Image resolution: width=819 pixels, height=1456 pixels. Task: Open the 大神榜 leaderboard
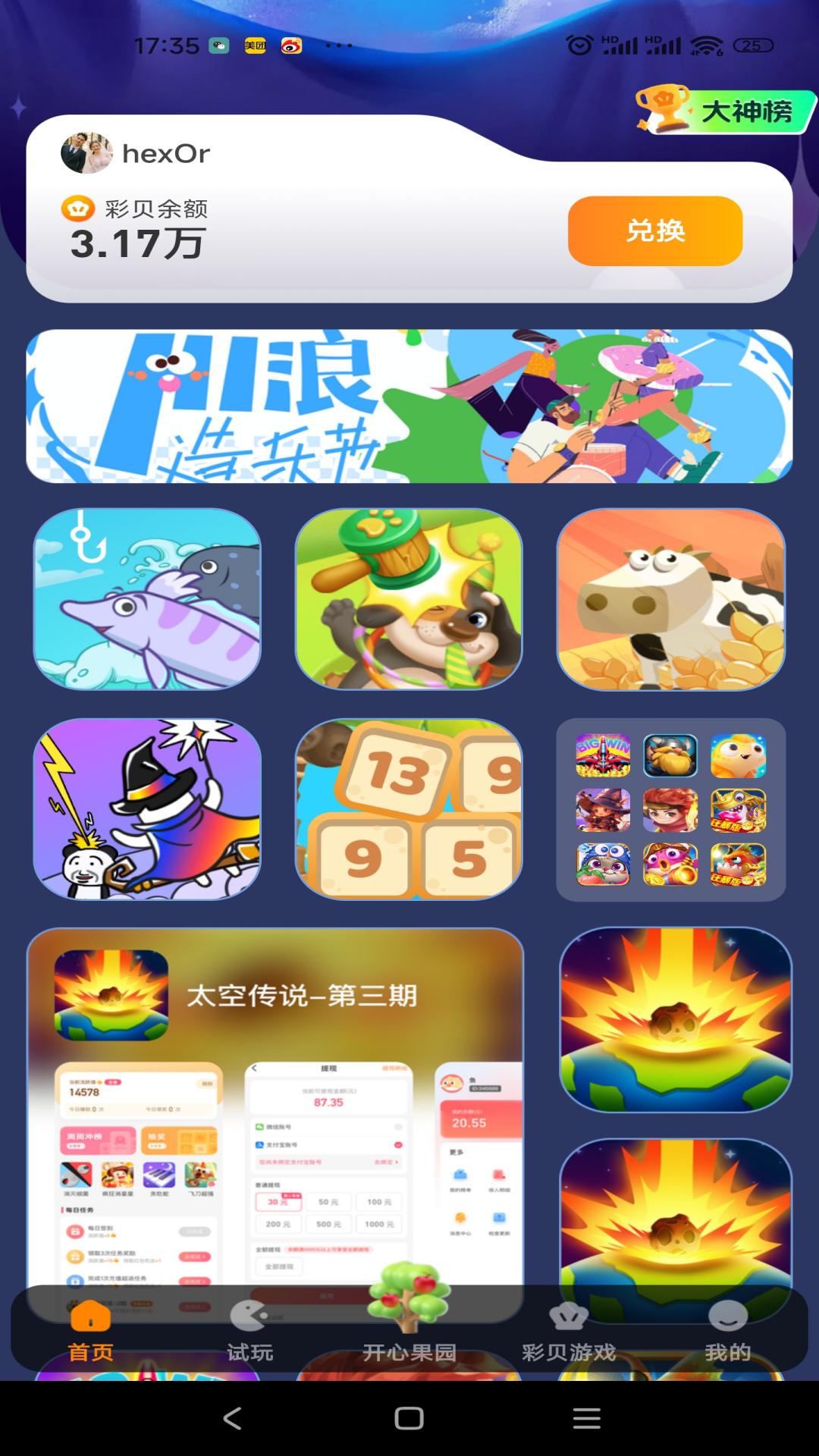coord(726,110)
